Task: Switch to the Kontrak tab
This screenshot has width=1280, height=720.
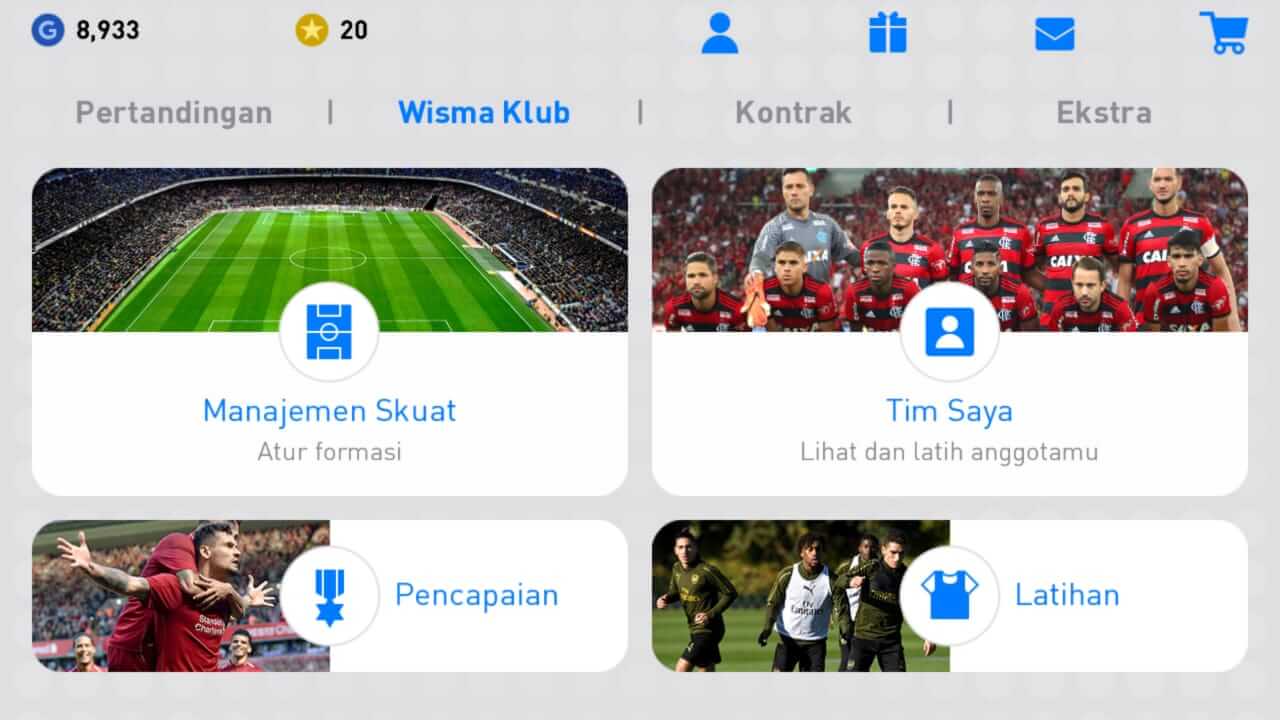Action: (793, 113)
